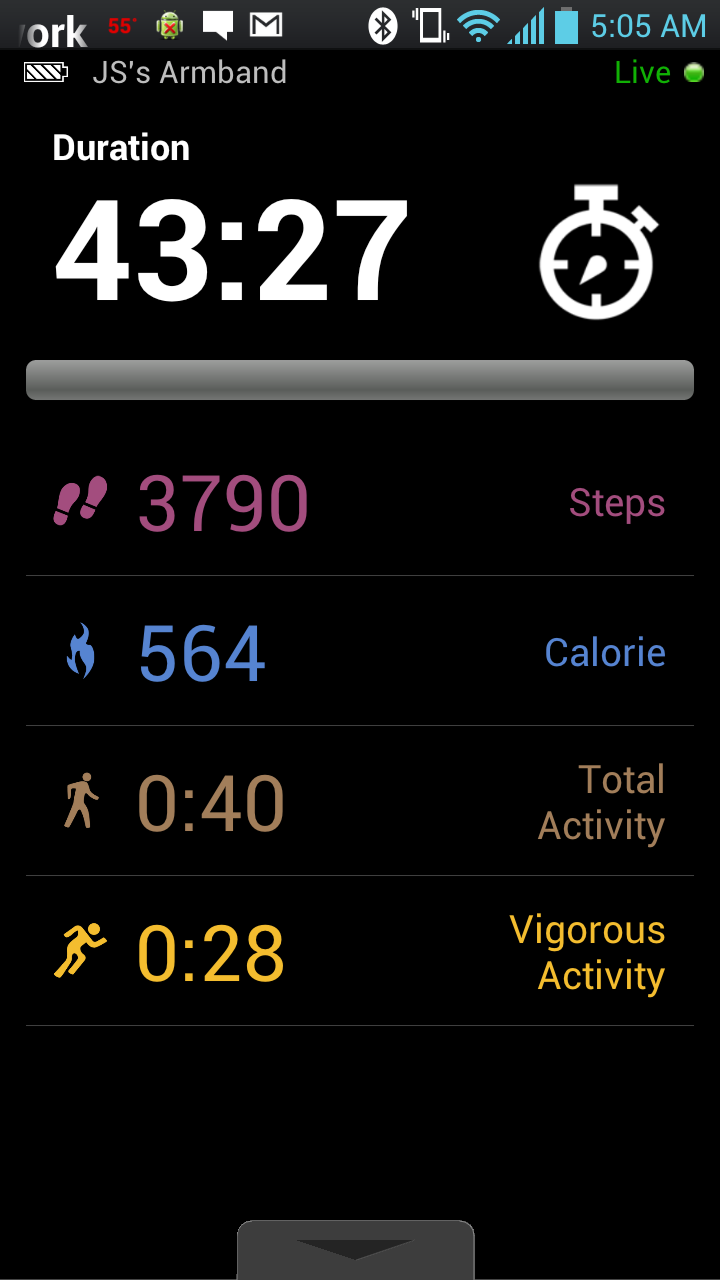Open the Steps row showing 3790
The image size is (720, 1280).
[x=359, y=502]
